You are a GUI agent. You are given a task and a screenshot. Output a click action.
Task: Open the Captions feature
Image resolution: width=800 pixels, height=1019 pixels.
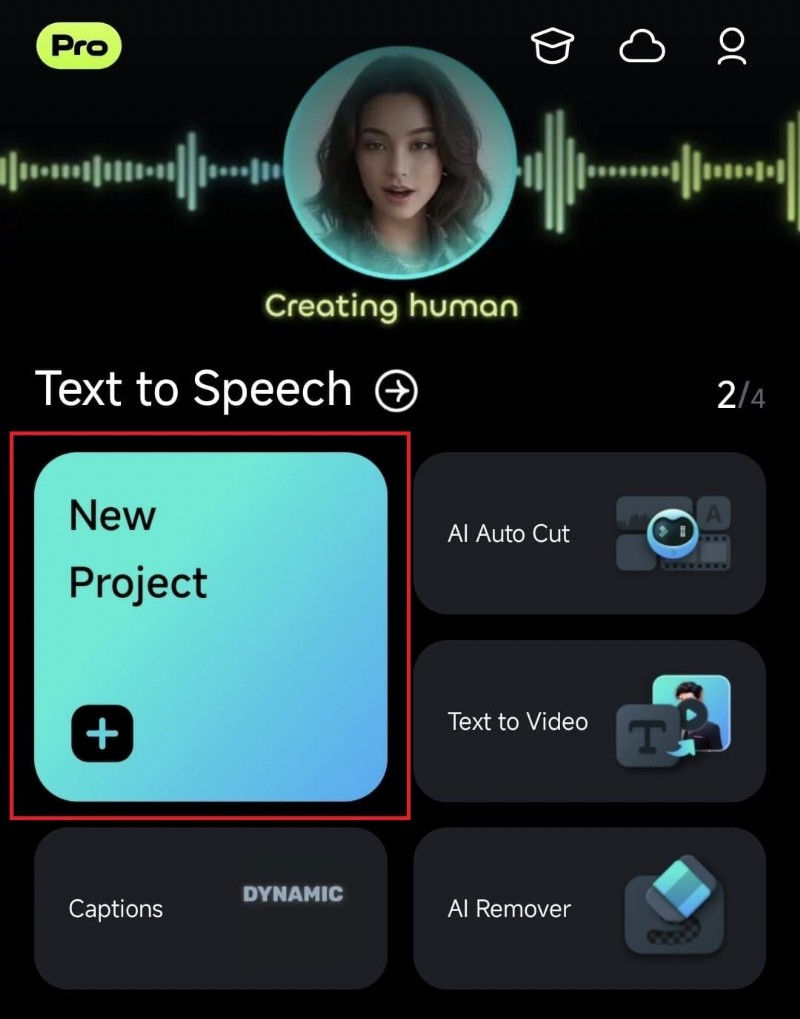point(211,908)
